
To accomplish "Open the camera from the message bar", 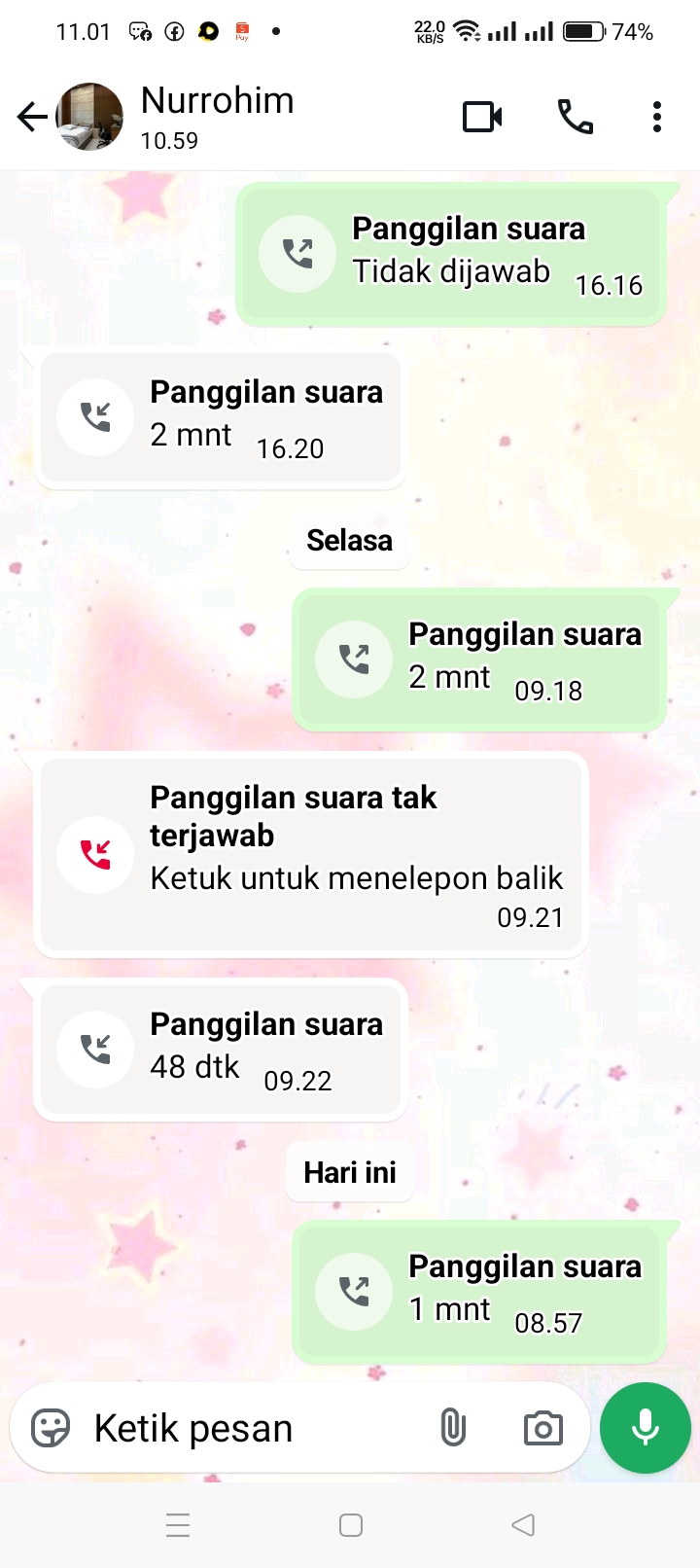I will 542,1428.
